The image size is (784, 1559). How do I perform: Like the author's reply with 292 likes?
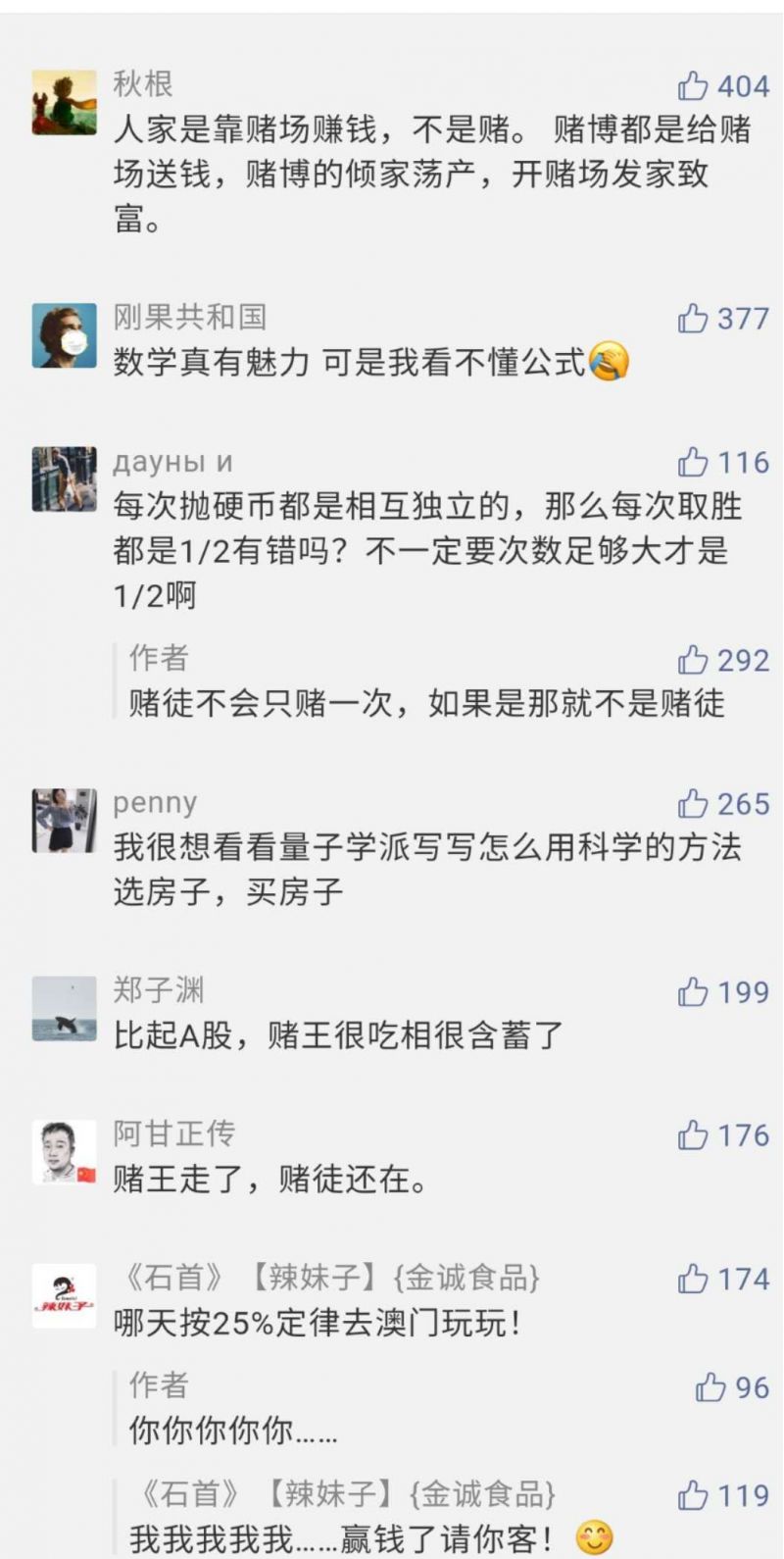[694, 660]
